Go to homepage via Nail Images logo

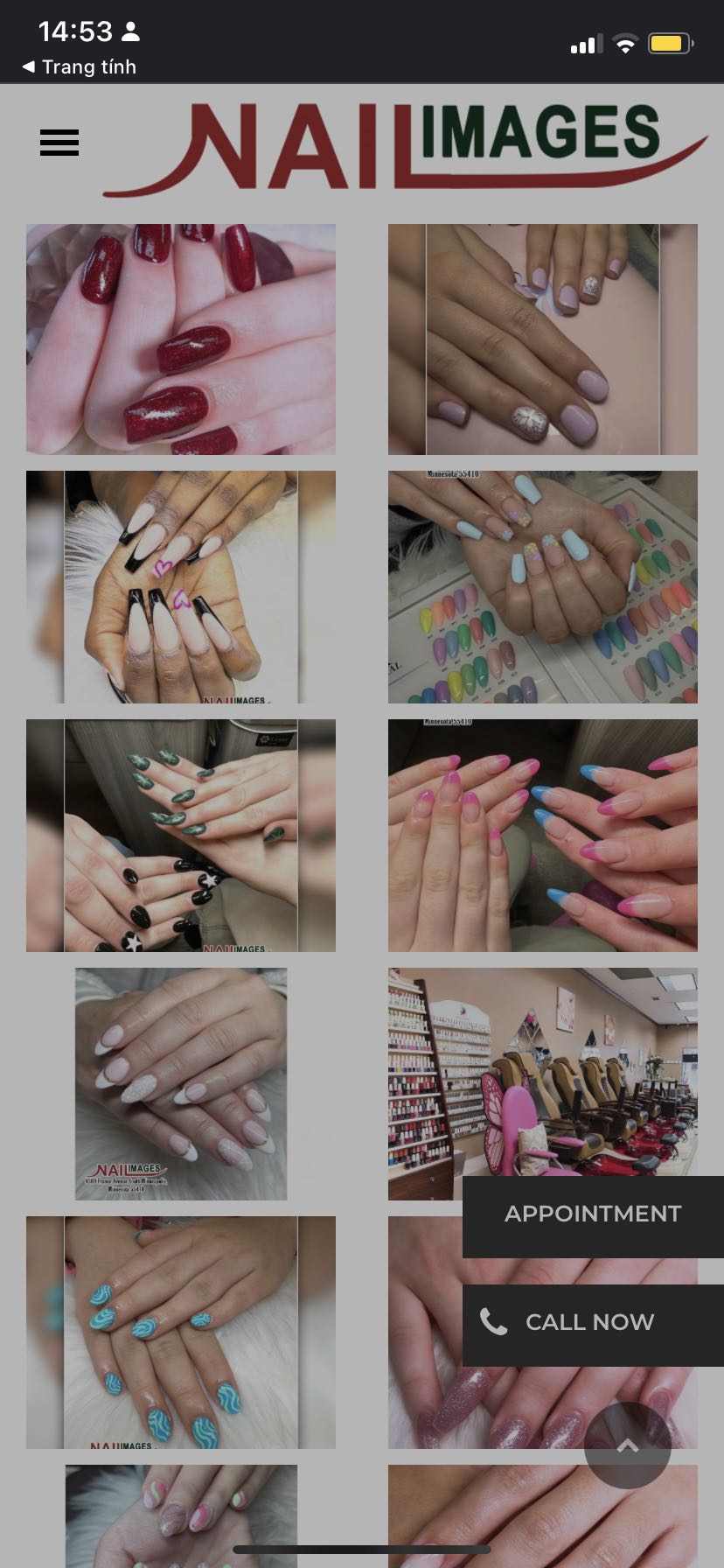(x=407, y=146)
